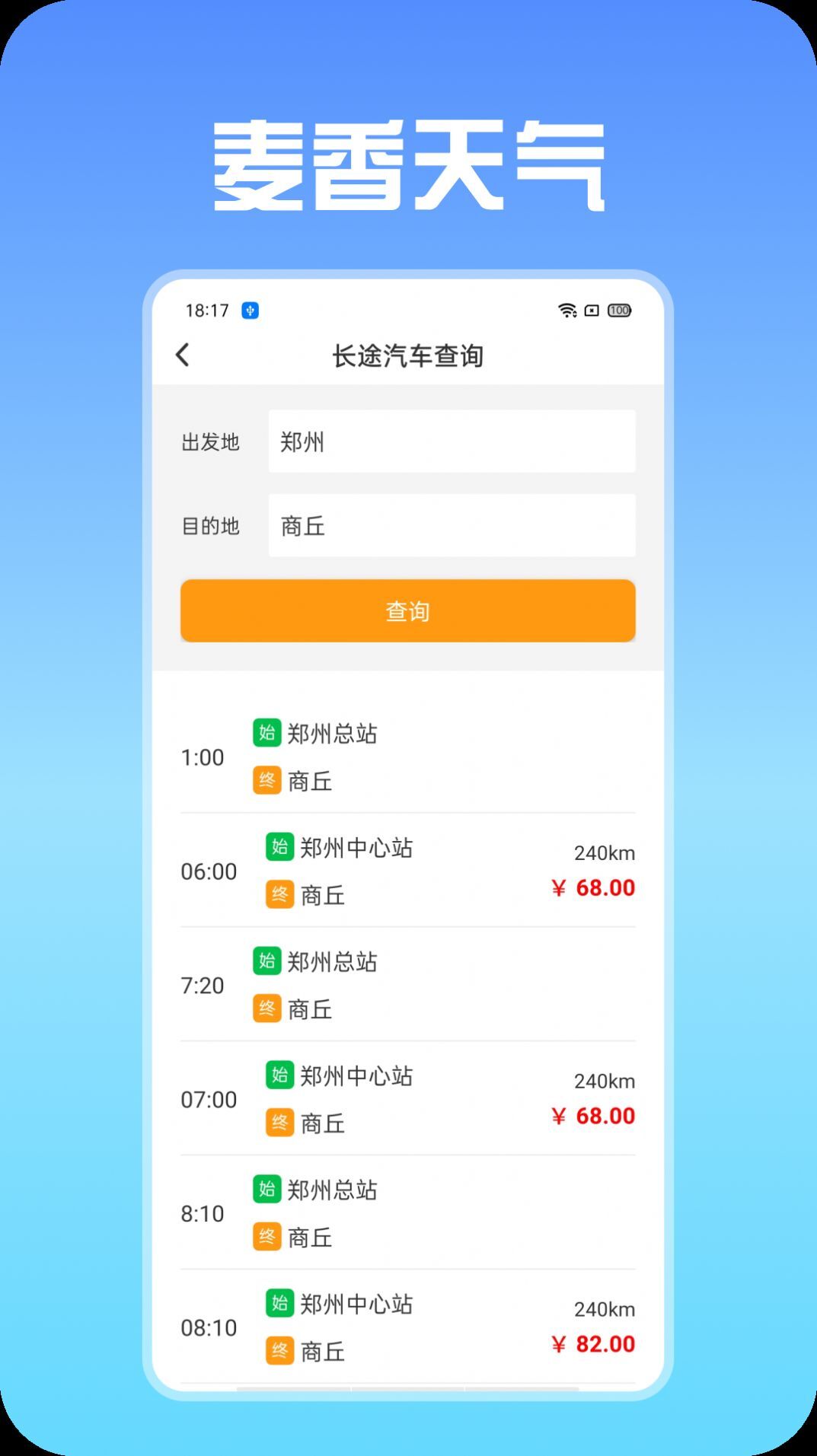Screen dimensions: 817x1456
Task: Expand the 8:10 郑州总站 entry
Action: (407, 1213)
